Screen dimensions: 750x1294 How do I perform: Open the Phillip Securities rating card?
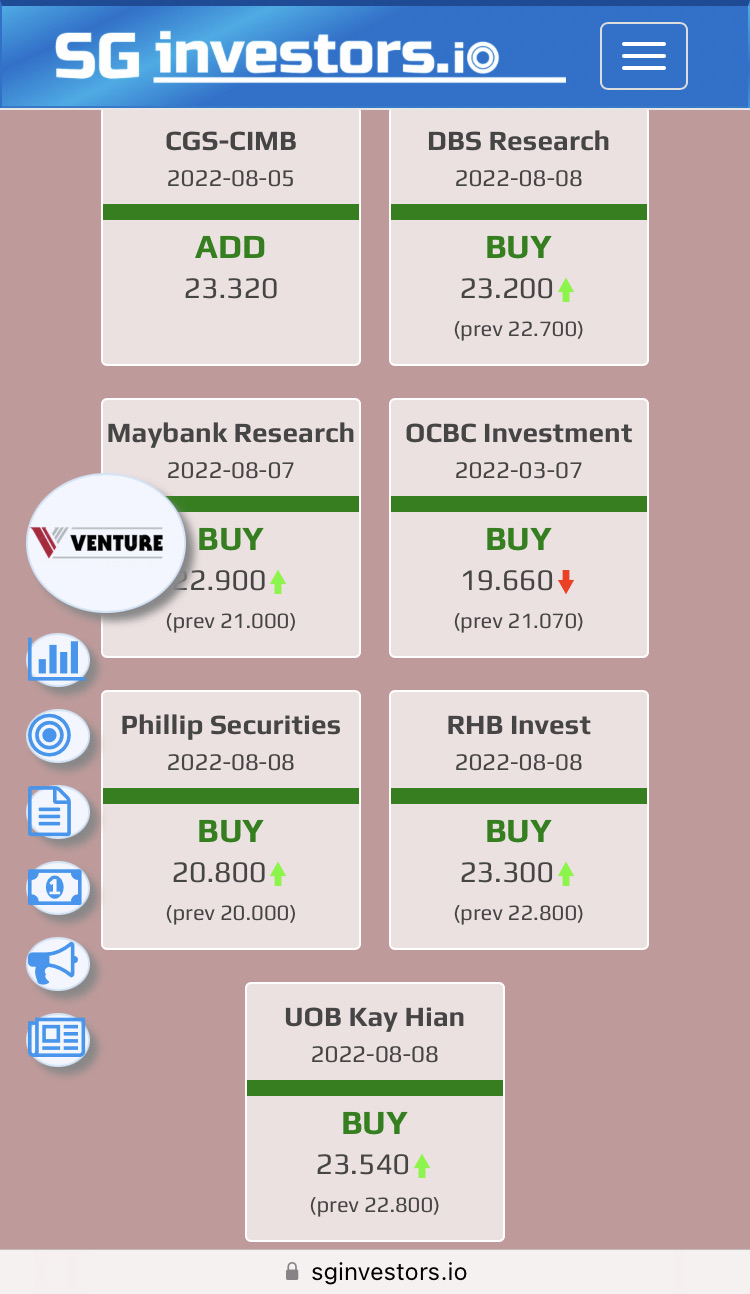231,820
